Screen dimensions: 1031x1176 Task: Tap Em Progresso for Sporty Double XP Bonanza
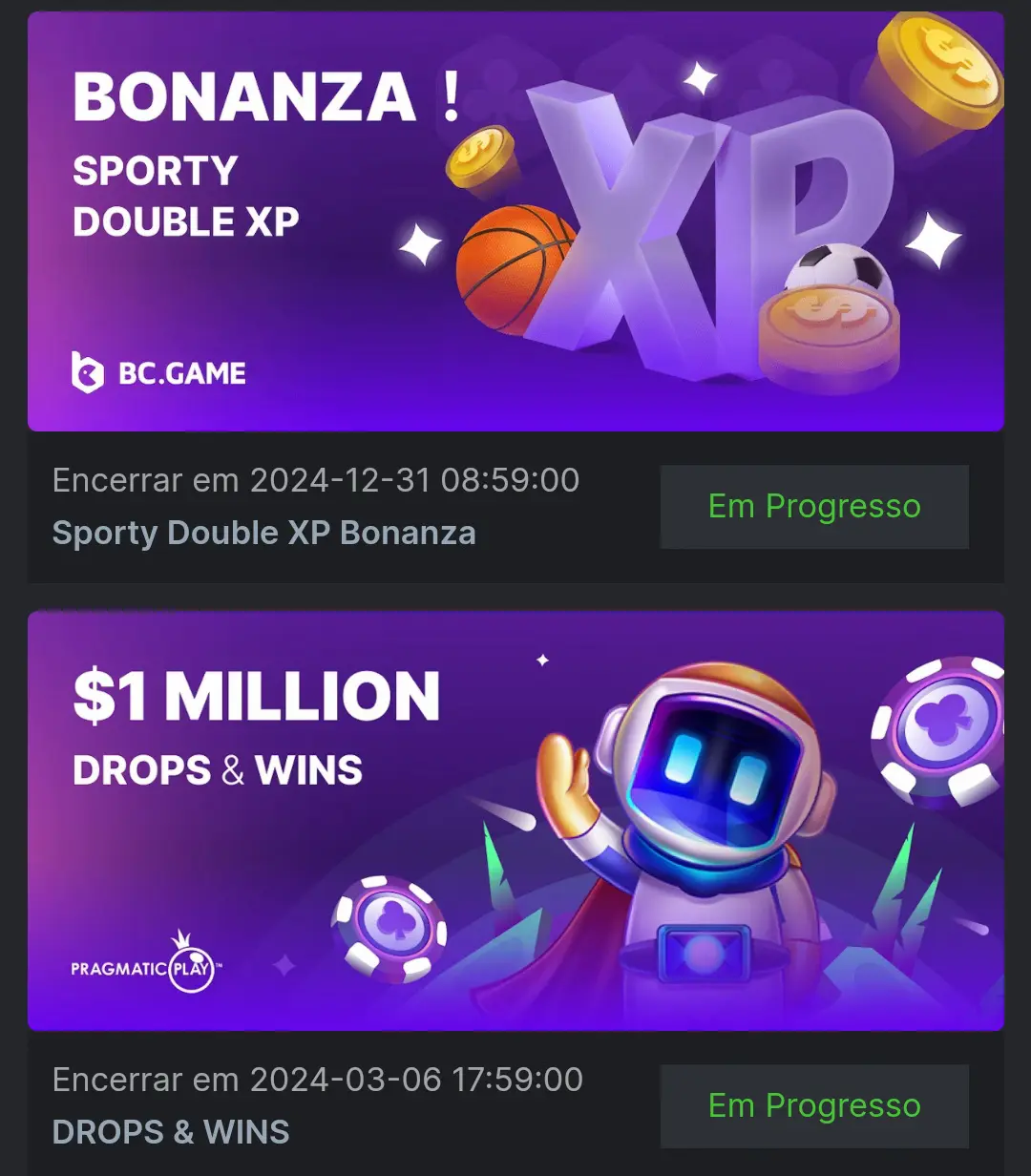click(813, 507)
